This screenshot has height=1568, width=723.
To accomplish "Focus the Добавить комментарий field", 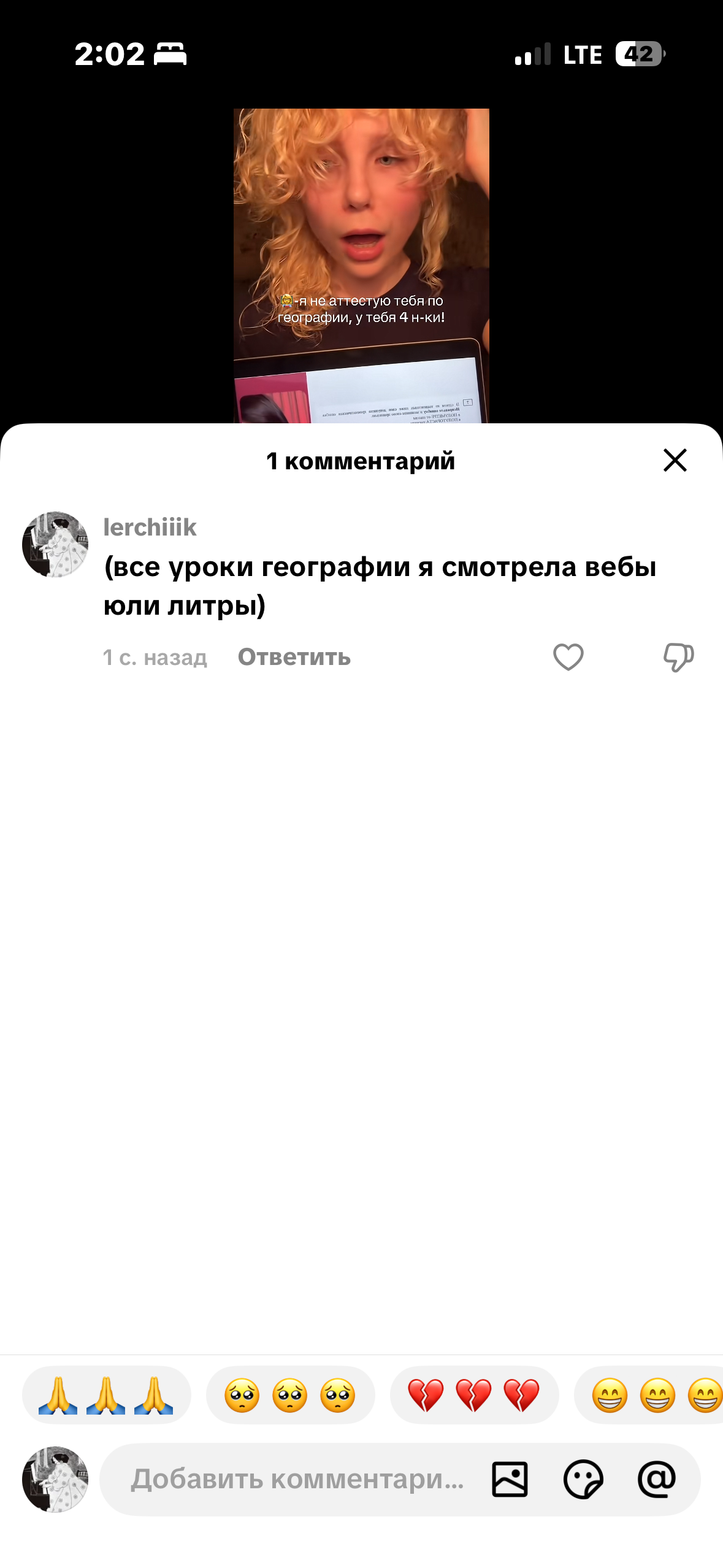I will [x=297, y=1479].
